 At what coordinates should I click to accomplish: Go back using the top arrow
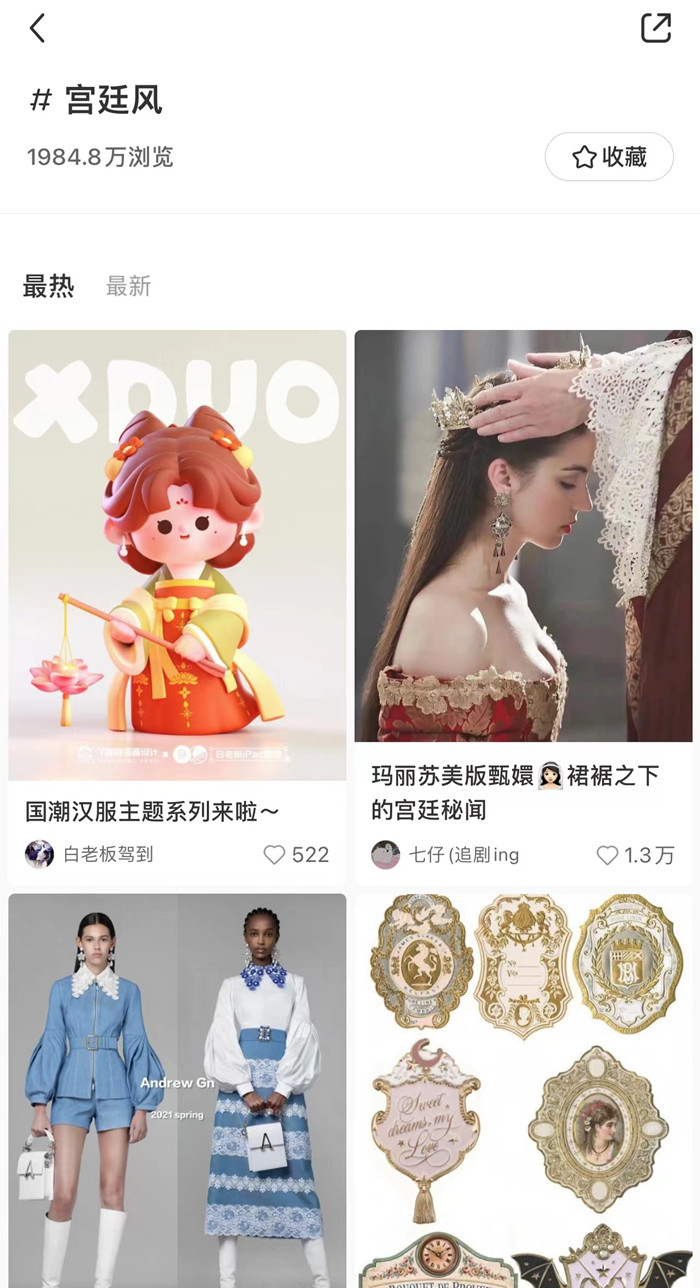[38, 28]
